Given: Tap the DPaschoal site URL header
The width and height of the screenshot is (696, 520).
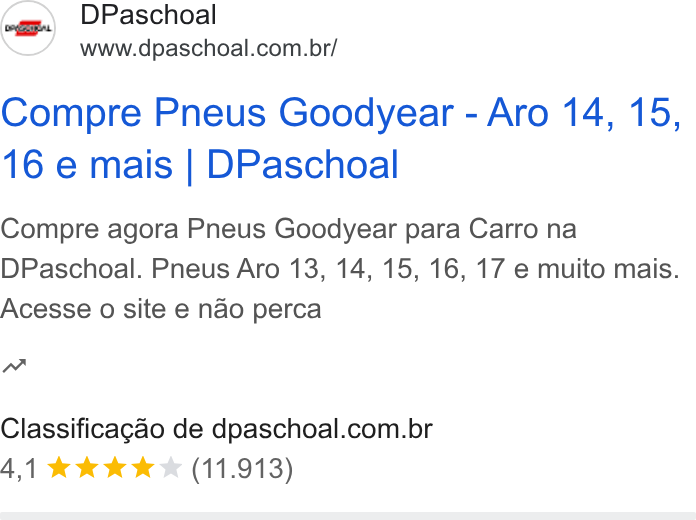Looking at the screenshot, I should pyautogui.click(x=209, y=48).
